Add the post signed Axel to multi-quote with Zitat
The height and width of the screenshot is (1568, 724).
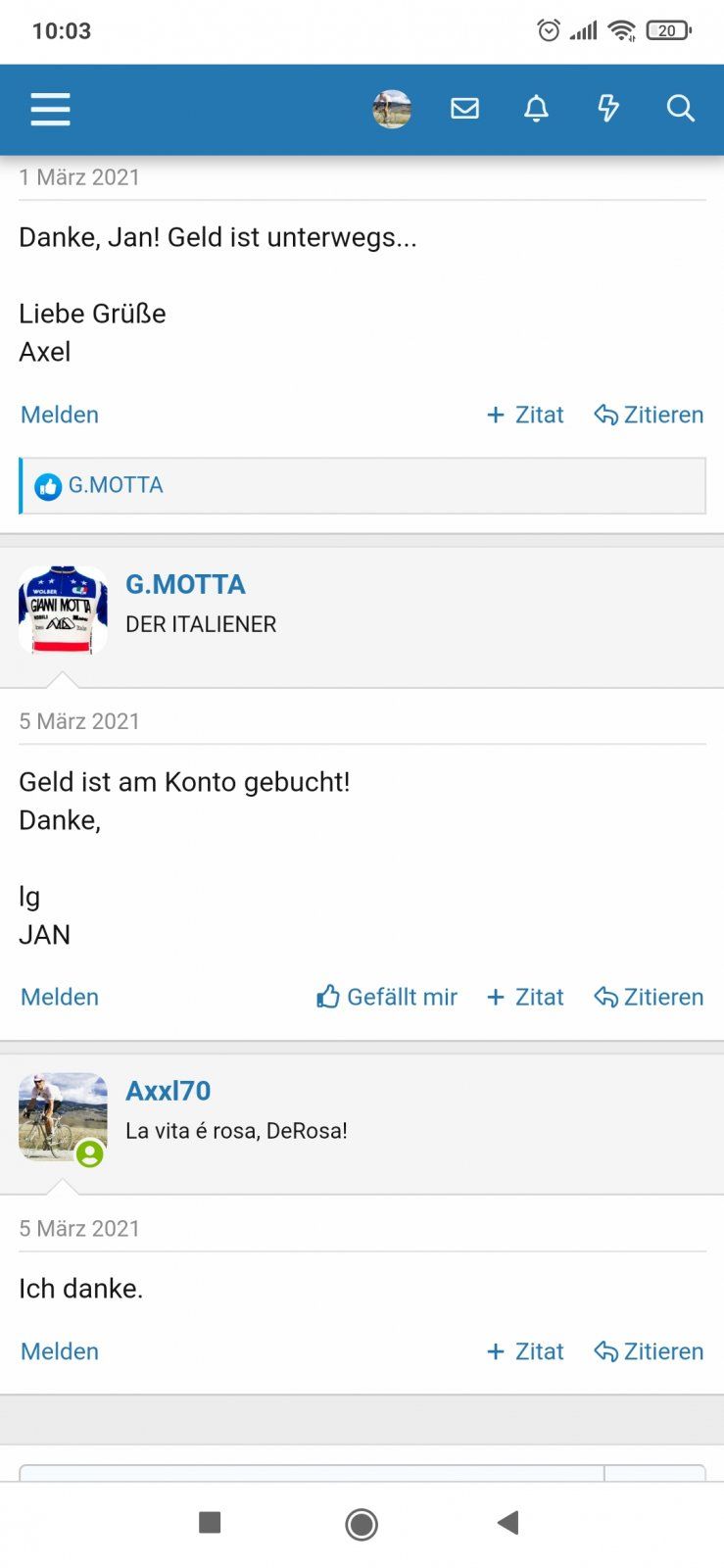coord(525,415)
